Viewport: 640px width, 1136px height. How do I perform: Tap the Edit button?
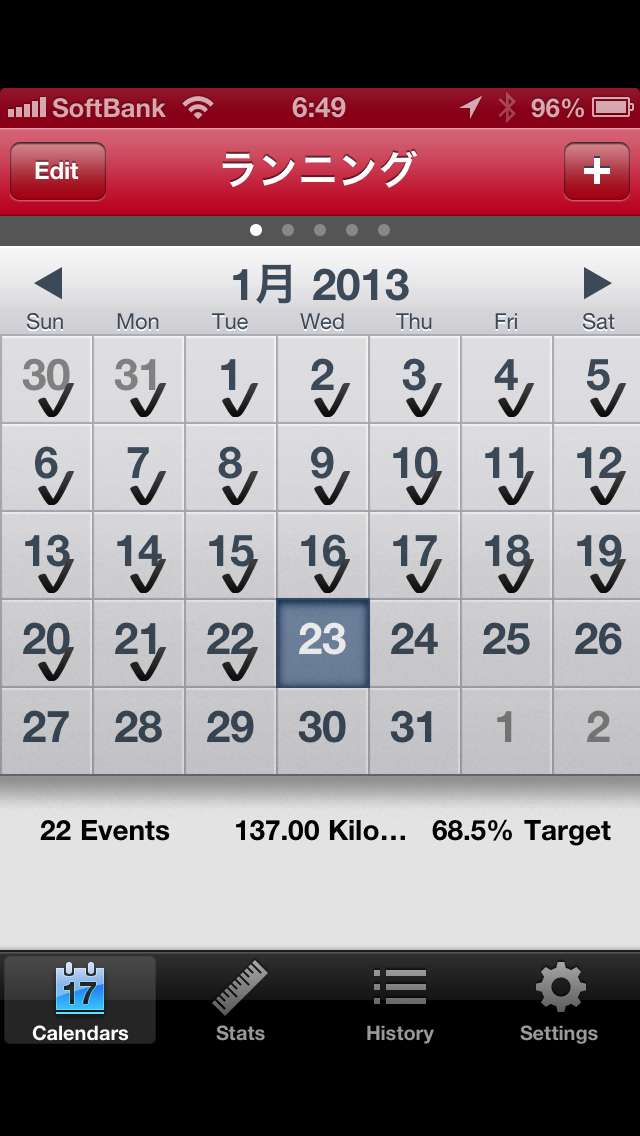click(x=57, y=171)
